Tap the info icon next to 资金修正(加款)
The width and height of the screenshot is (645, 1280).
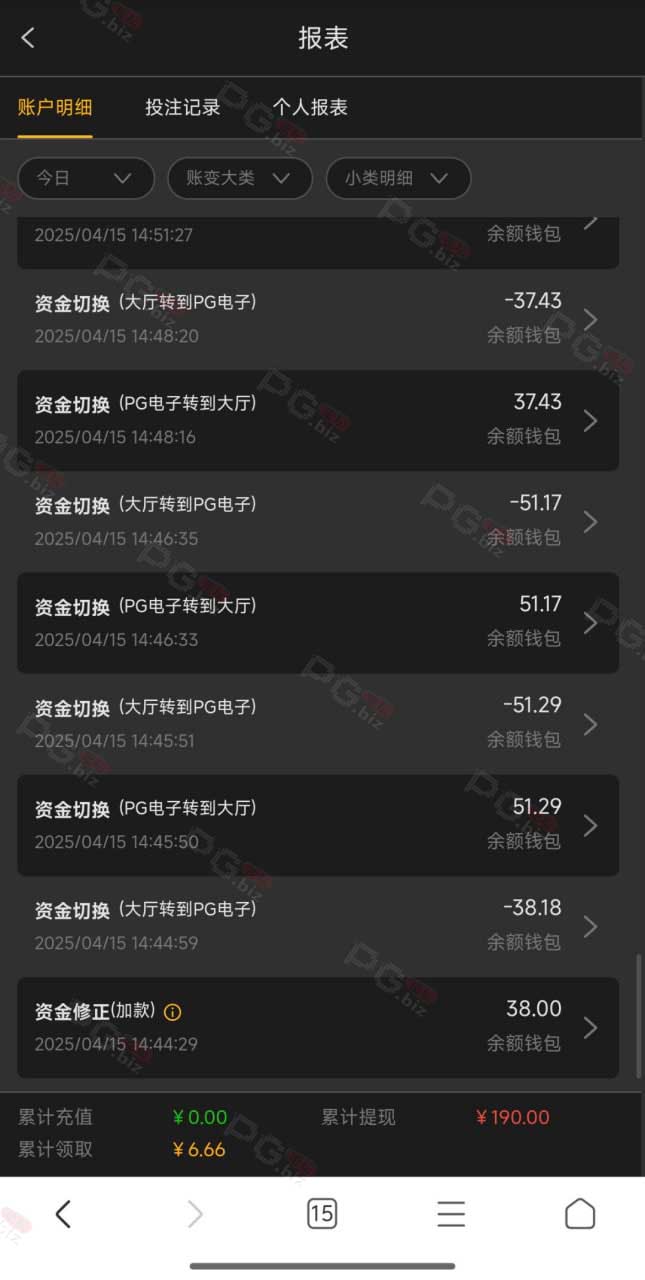tap(172, 1012)
